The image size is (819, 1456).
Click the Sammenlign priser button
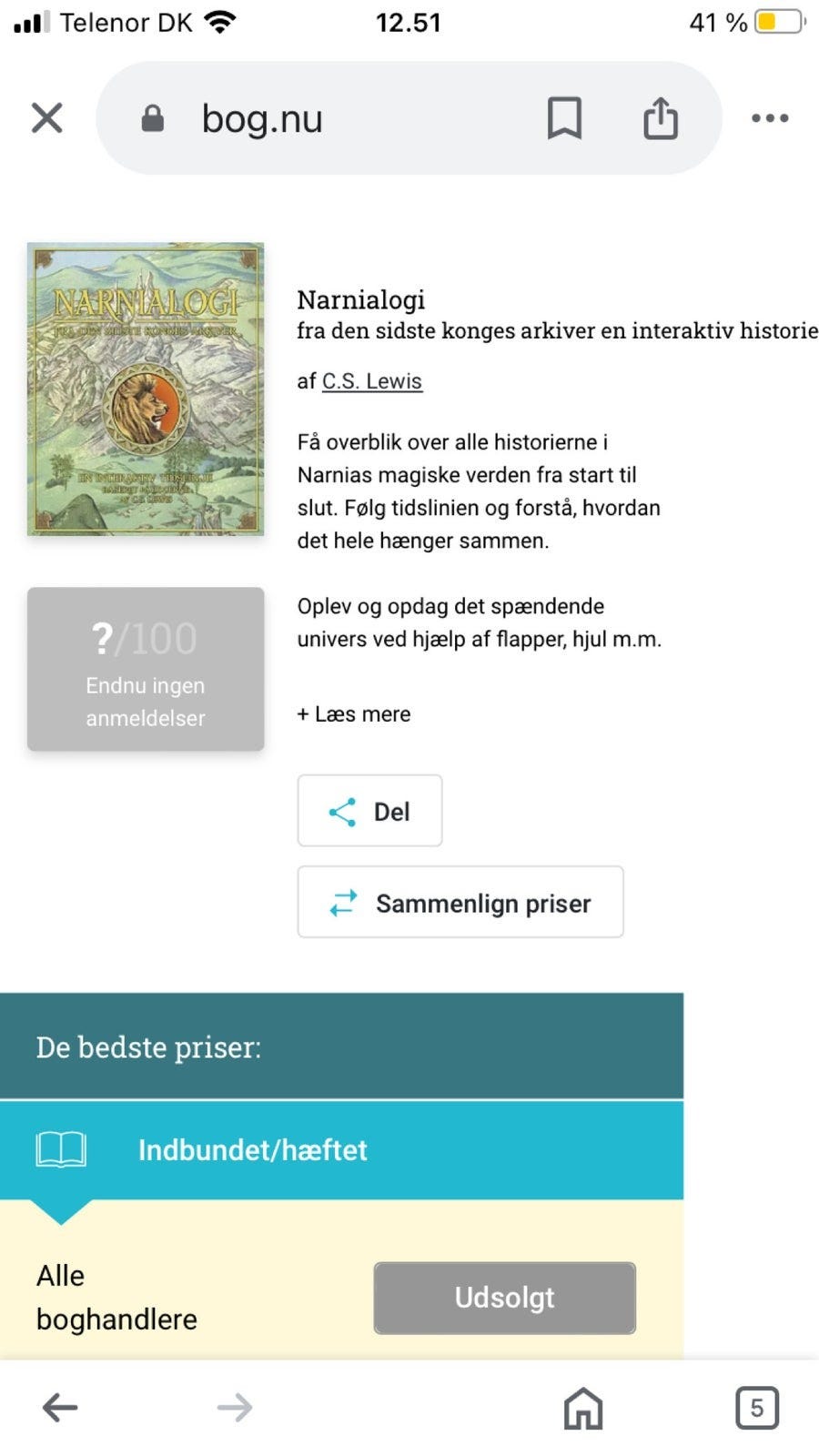coord(460,903)
